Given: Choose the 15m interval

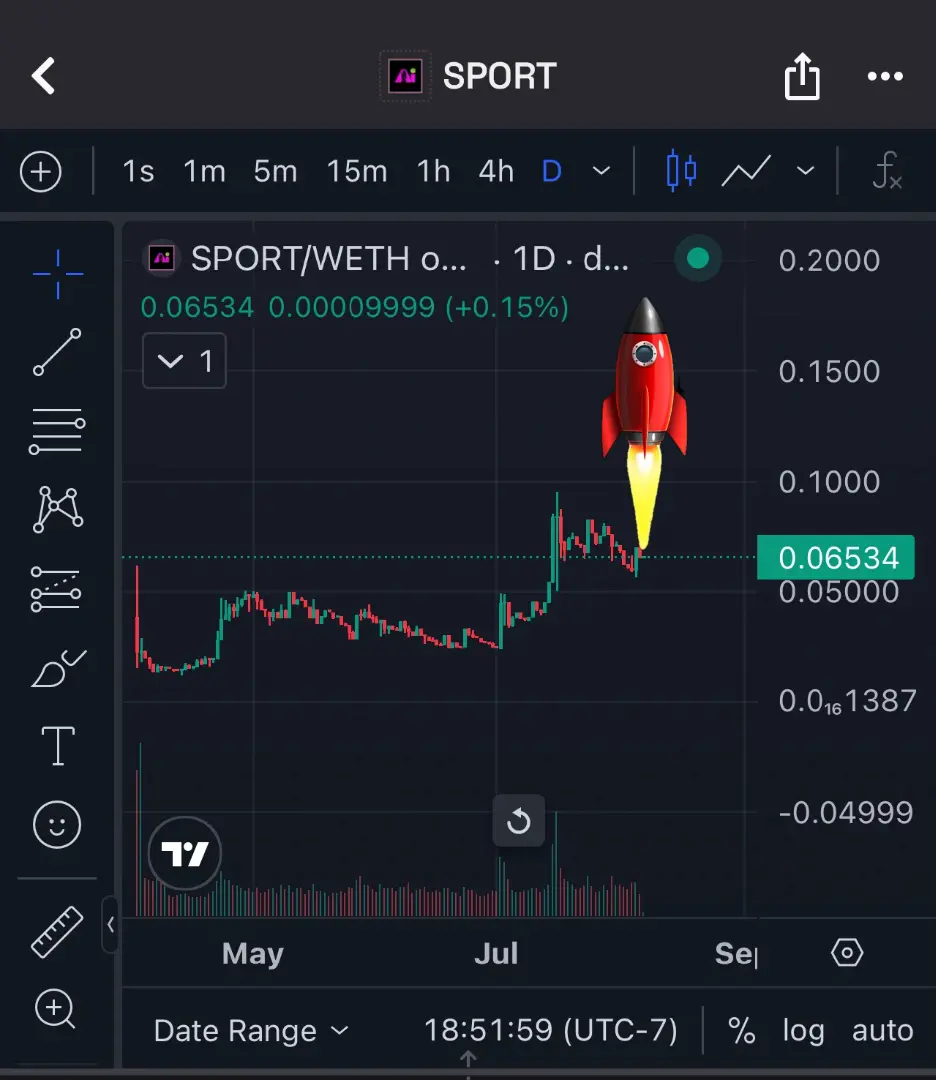Looking at the screenshot, I should coord(357,172).
